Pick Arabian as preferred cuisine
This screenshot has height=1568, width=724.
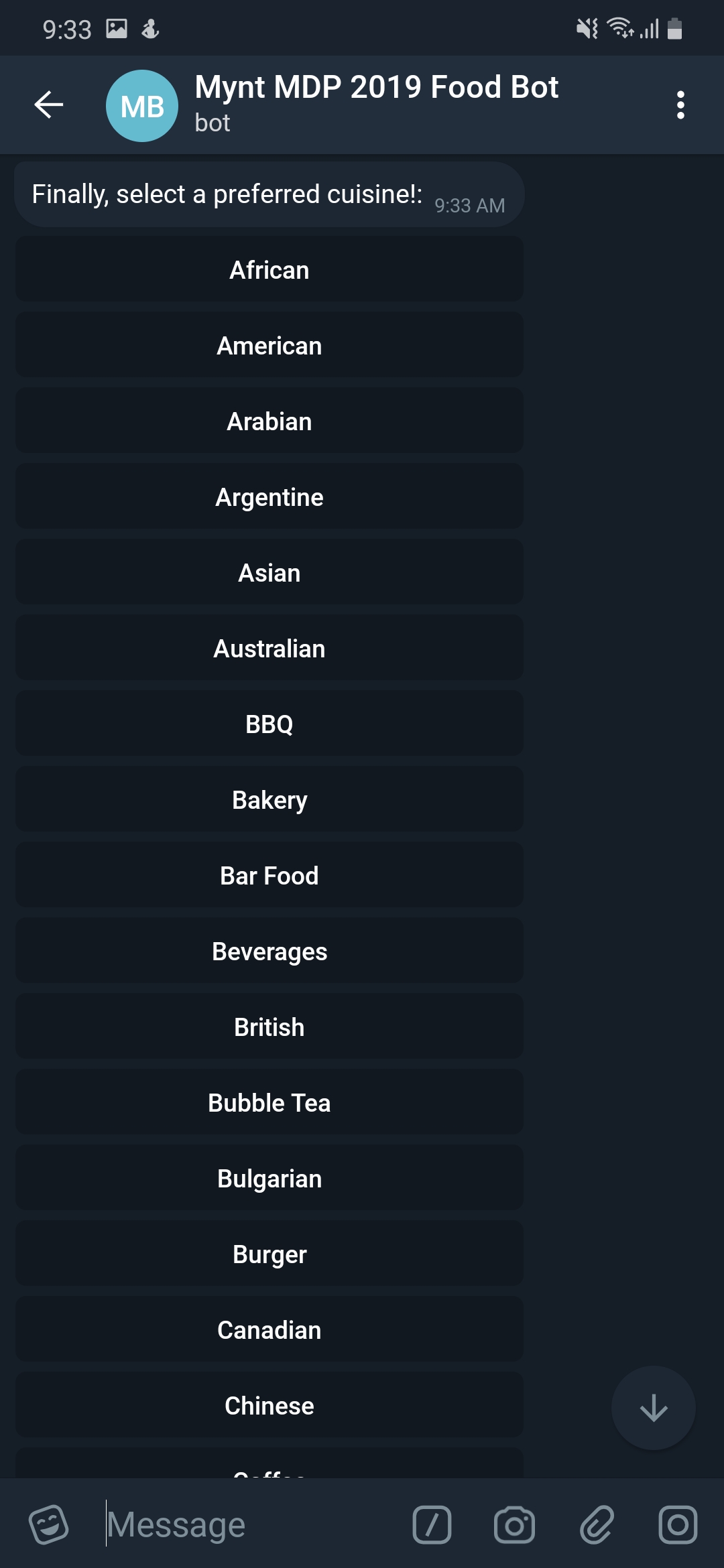269,421
